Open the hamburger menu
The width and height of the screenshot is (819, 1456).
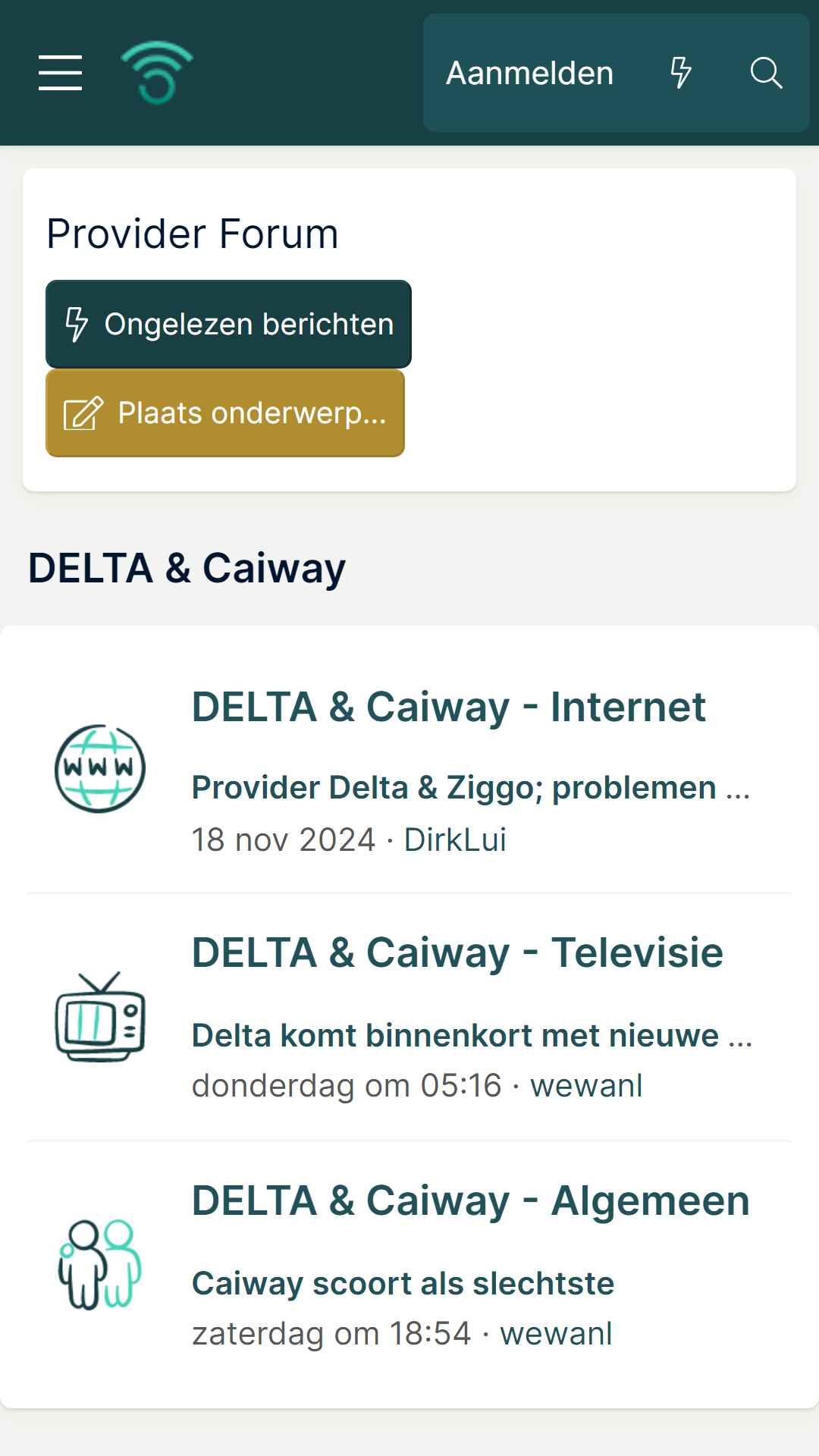(61, 73)
